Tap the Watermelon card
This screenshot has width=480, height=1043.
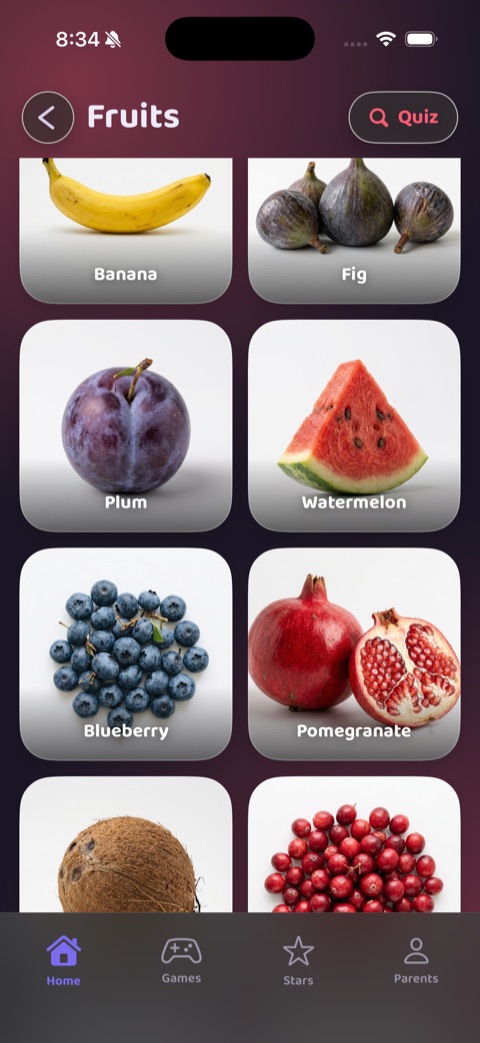tap(354, 426)
